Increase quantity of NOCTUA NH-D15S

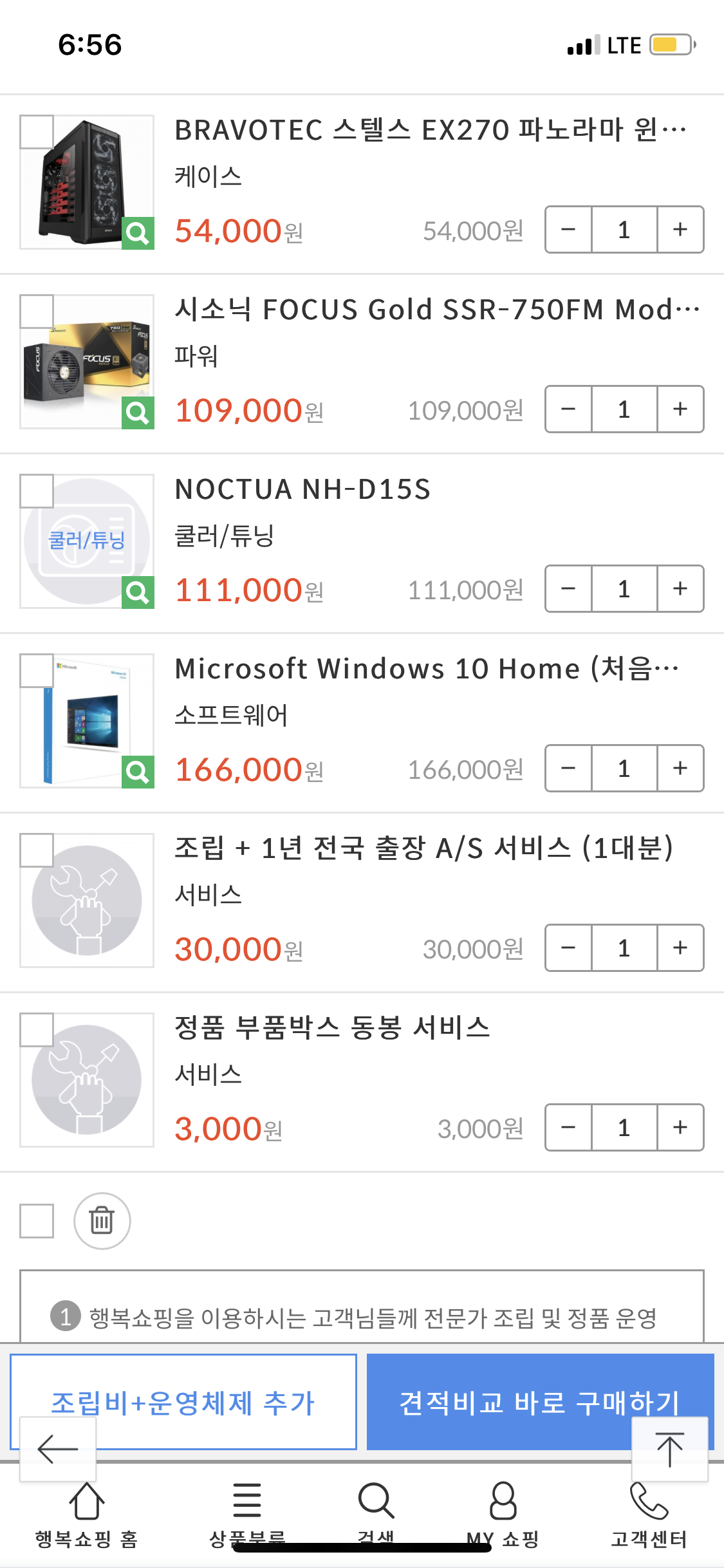click(680, 589)
